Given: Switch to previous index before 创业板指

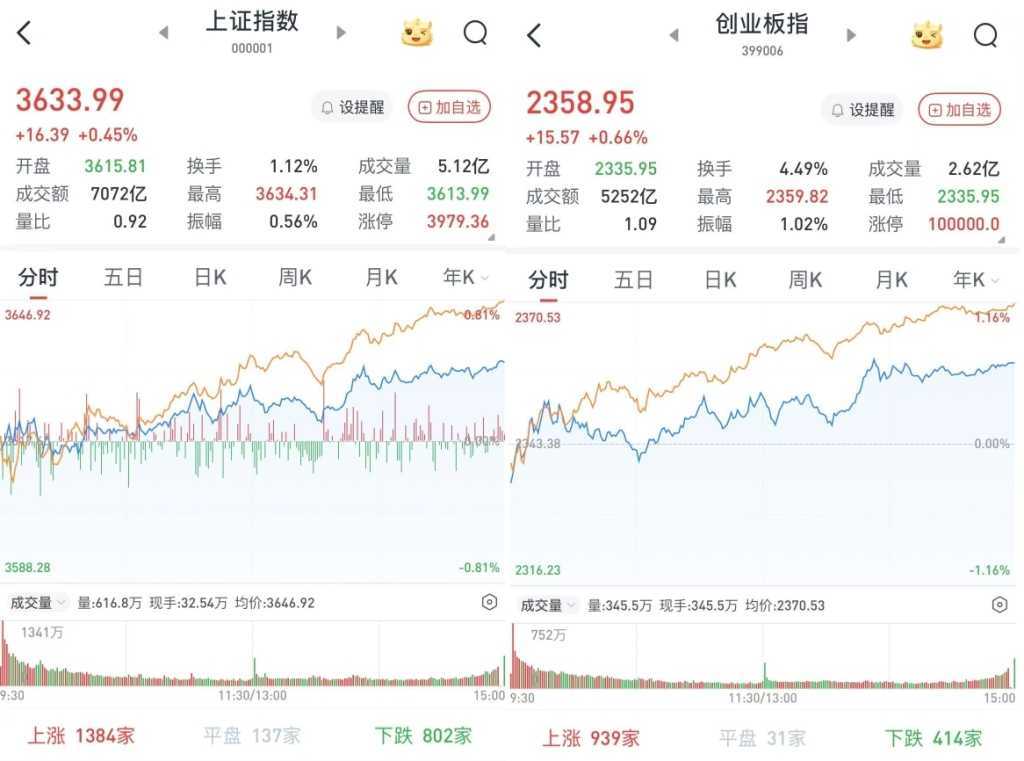Looking at the screenshot, I should coord(673,35).
